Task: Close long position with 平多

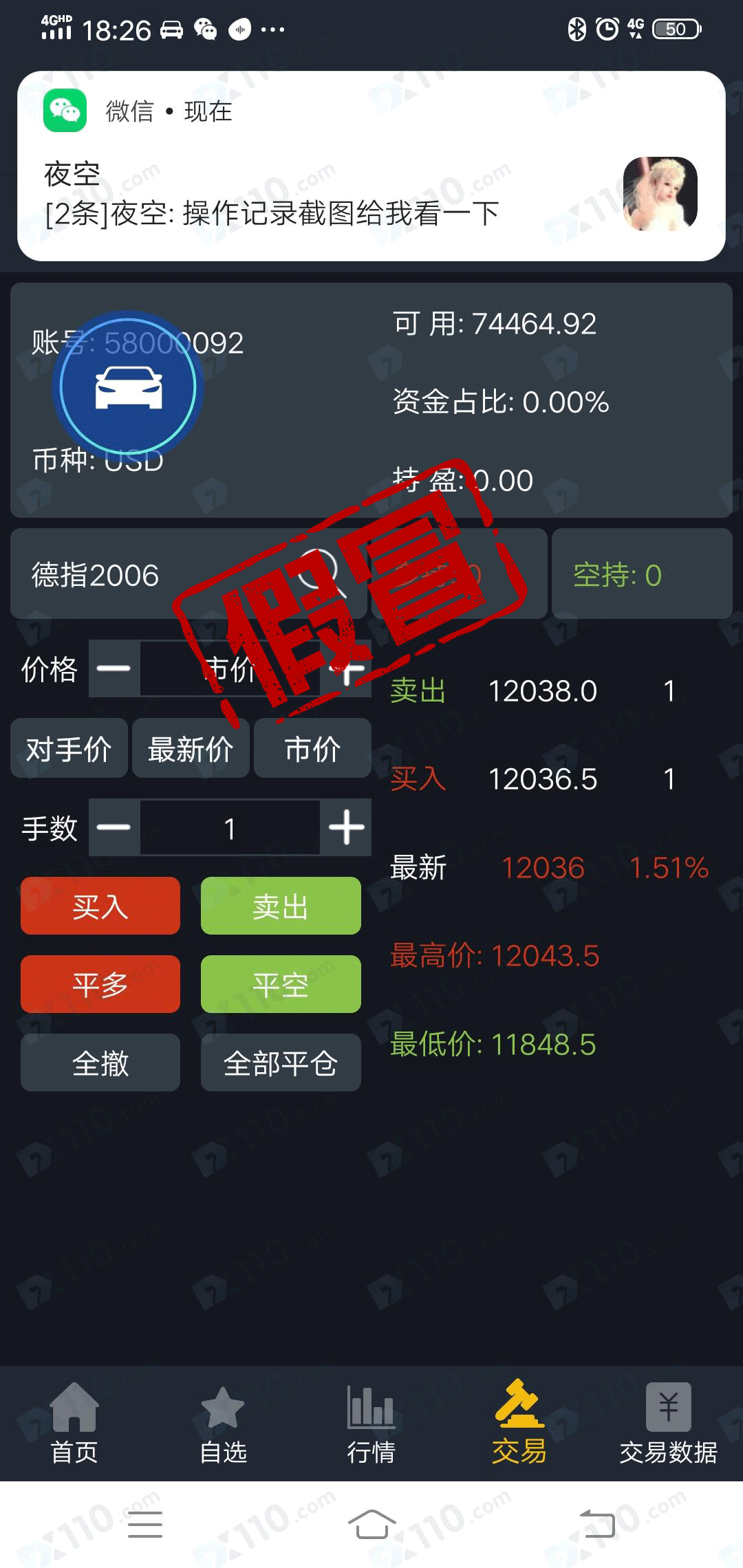Action: pyautogui.click(x=100, y=984)
